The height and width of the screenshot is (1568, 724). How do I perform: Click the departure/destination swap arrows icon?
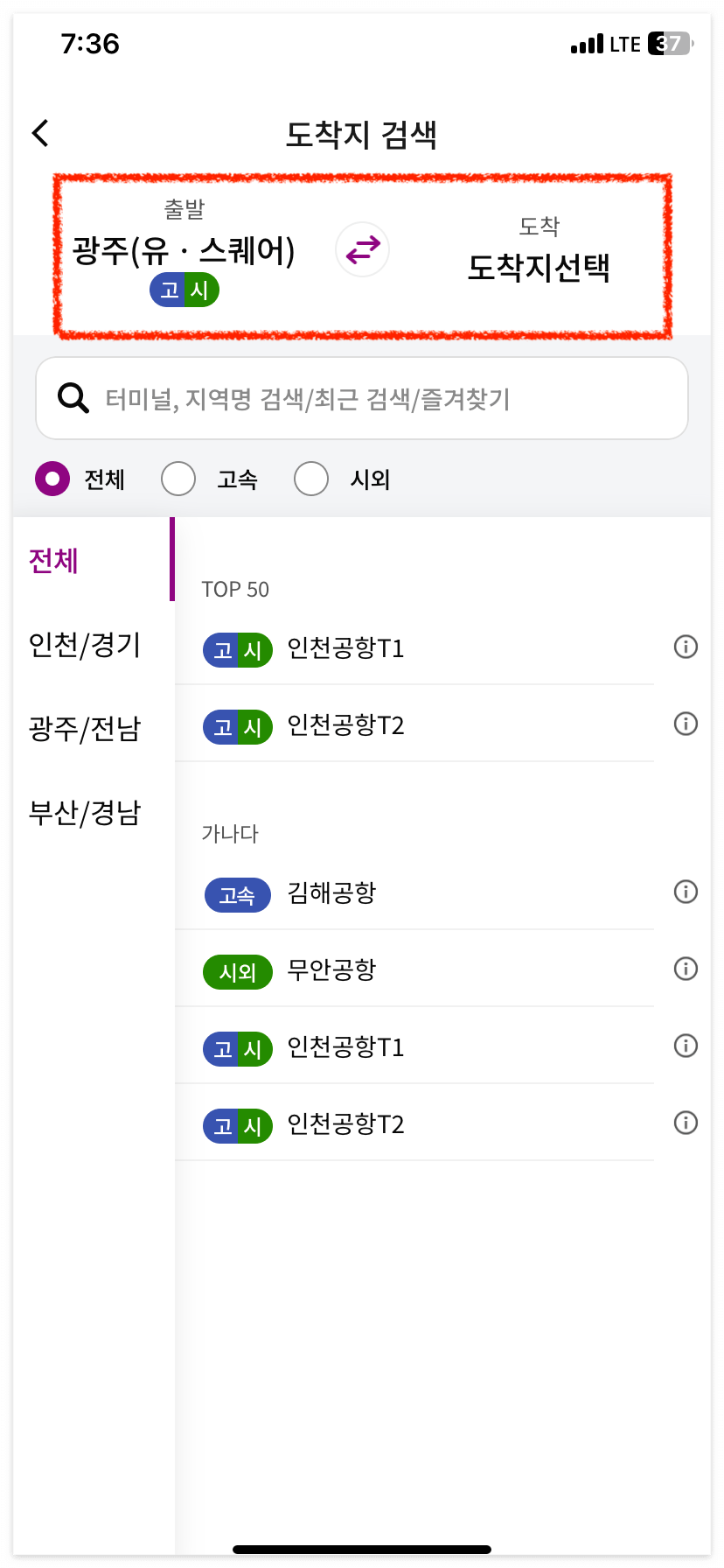pos(362,250)
